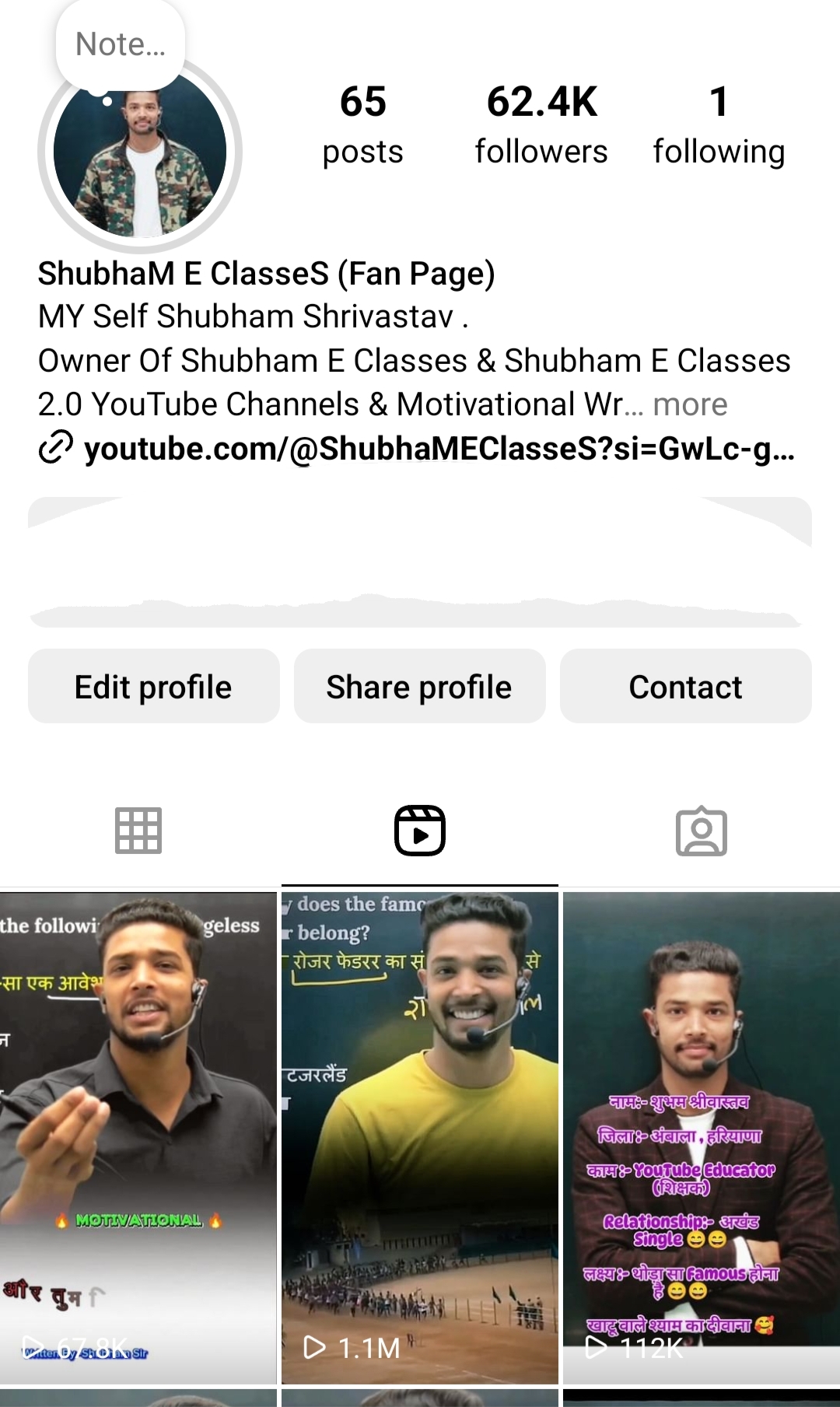Open the reel with 1.1M views
The image size is (840, 1407).
coord(420,1136)
